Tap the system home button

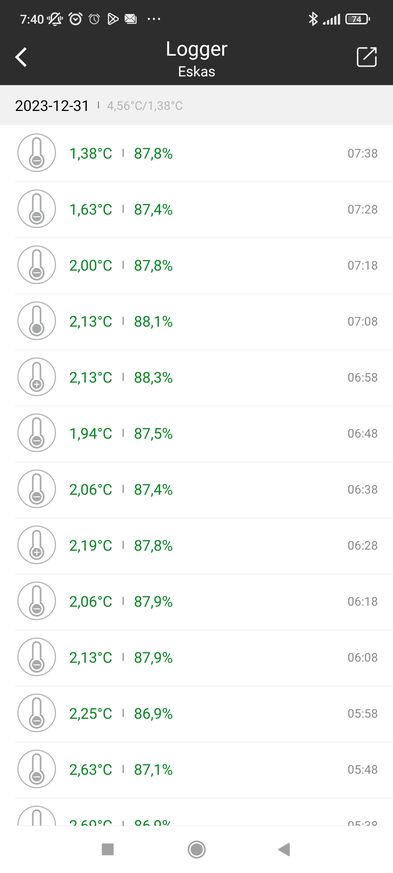click(x=196, y=849)
